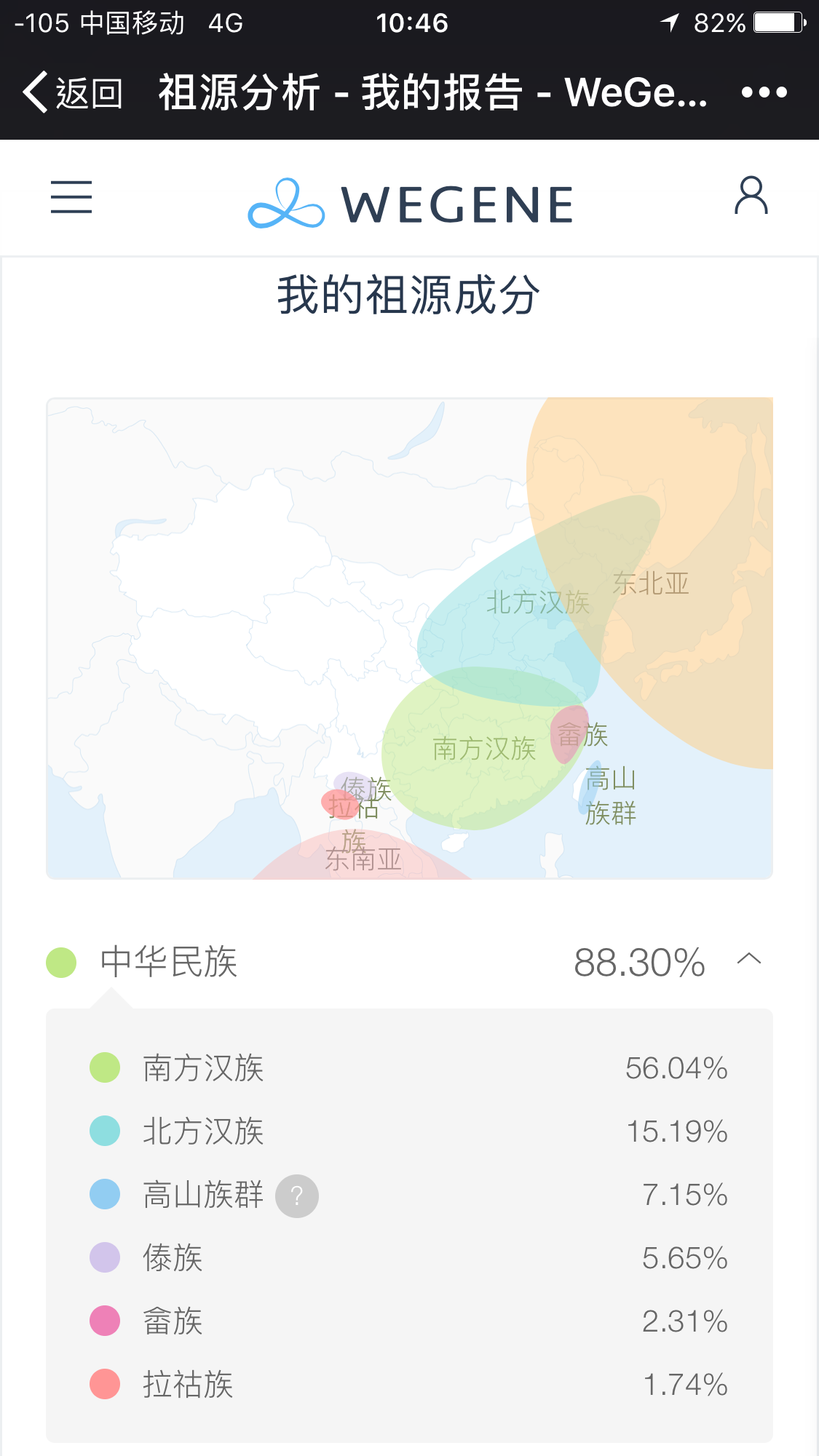Open the hamburger navigation menu
The height and width of the screenshot is (1456, 819).
[x=71, y=197]
